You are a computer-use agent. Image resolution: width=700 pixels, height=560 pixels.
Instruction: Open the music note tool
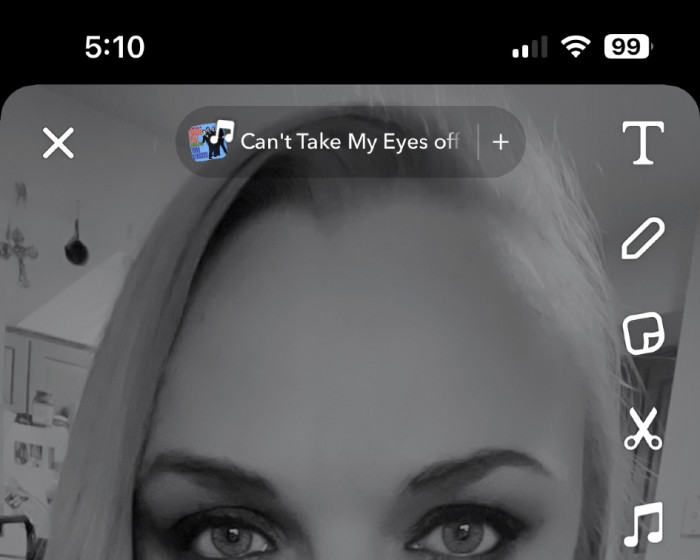coord(643,525)
